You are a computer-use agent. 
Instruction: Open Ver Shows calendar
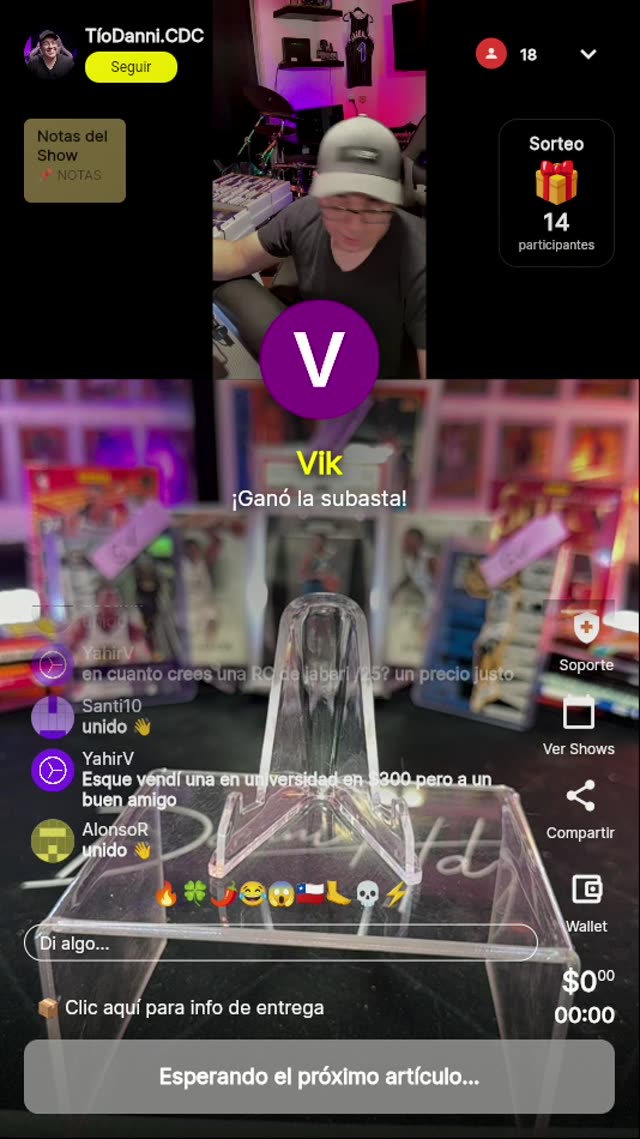[x=579, y=713]
